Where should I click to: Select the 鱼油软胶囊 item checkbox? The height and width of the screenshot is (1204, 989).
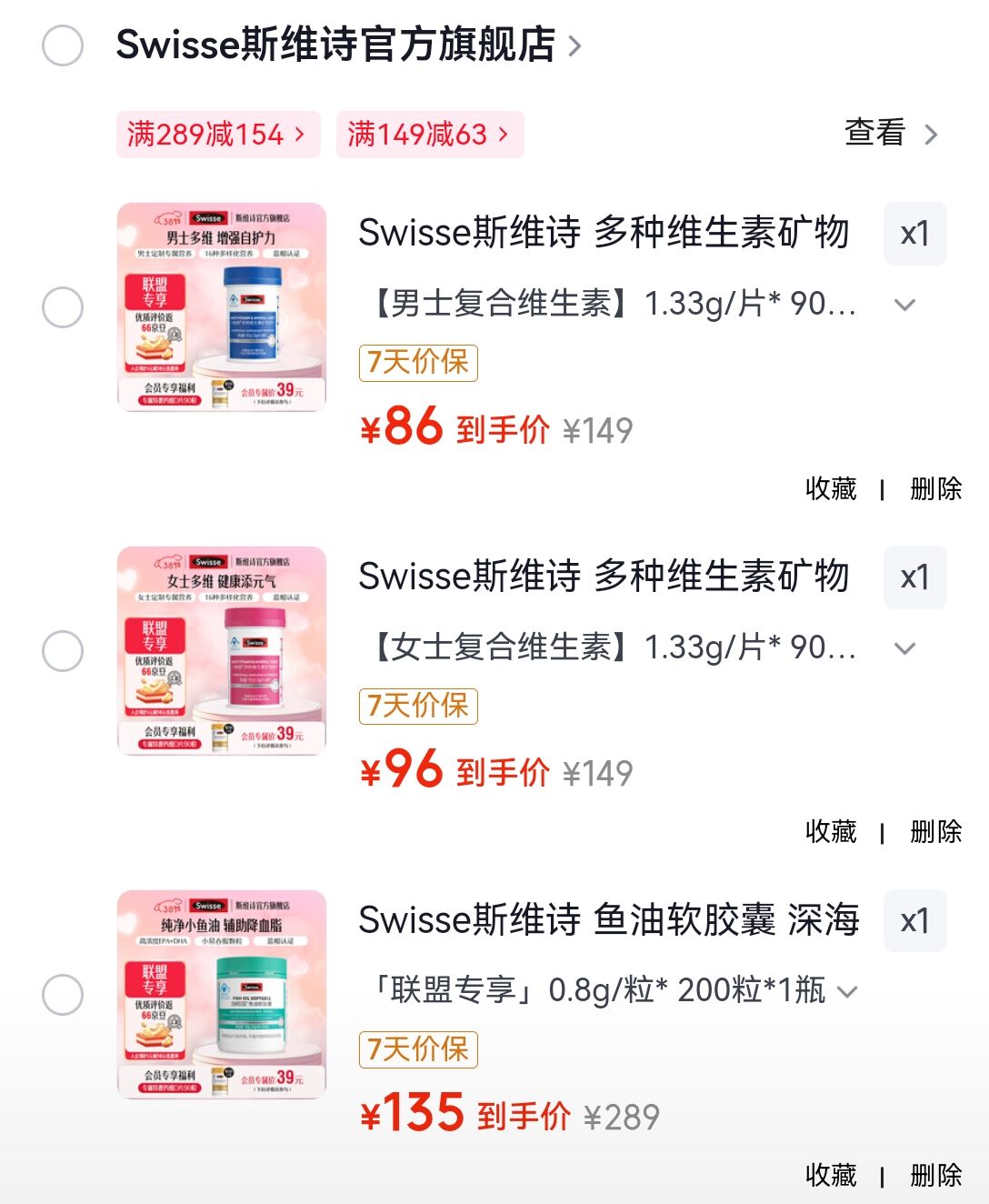pos(63,995)
